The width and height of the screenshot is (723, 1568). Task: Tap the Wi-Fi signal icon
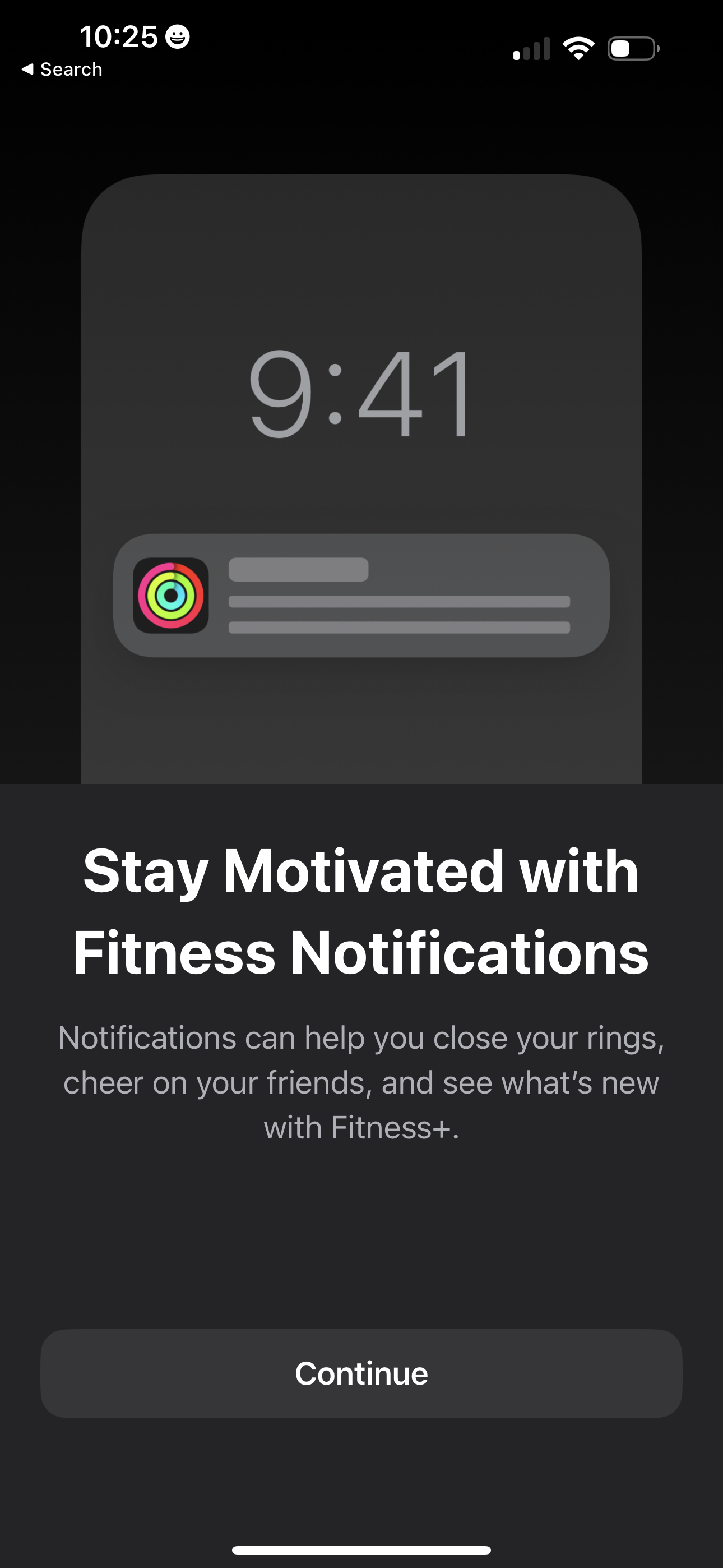click(579, 48)
